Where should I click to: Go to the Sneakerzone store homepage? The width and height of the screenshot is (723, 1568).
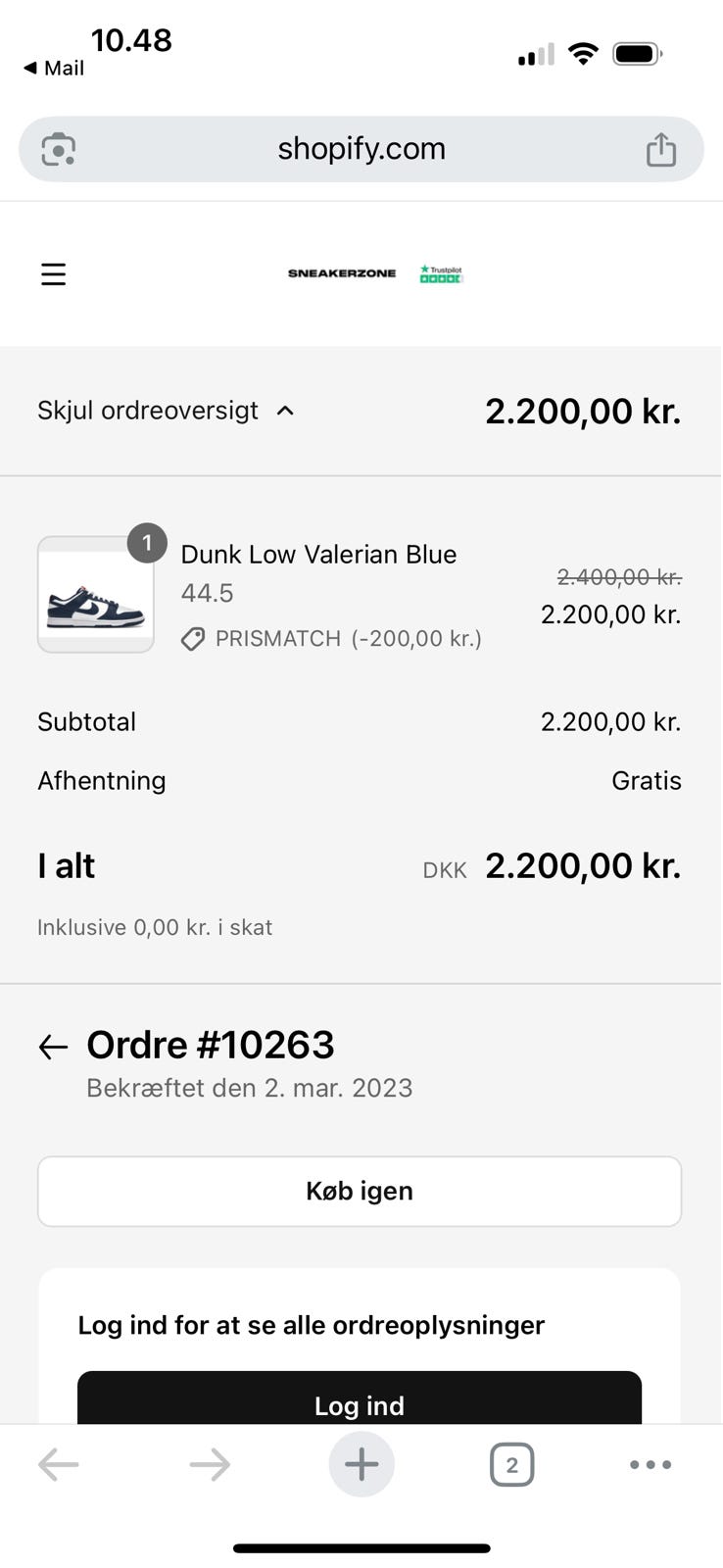point(342,273)
